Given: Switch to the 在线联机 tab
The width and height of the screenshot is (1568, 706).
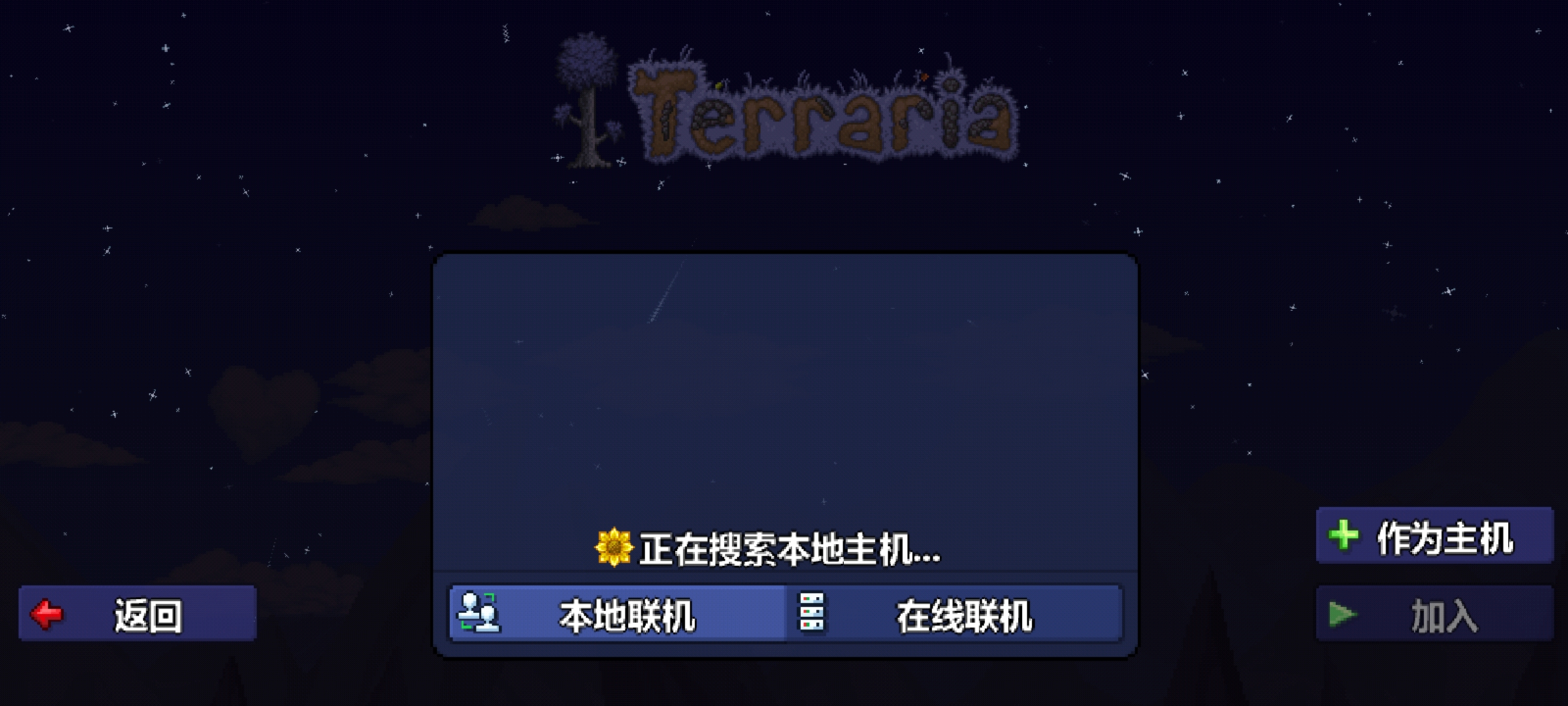Looking at the screenshot, I should [954, 614].
